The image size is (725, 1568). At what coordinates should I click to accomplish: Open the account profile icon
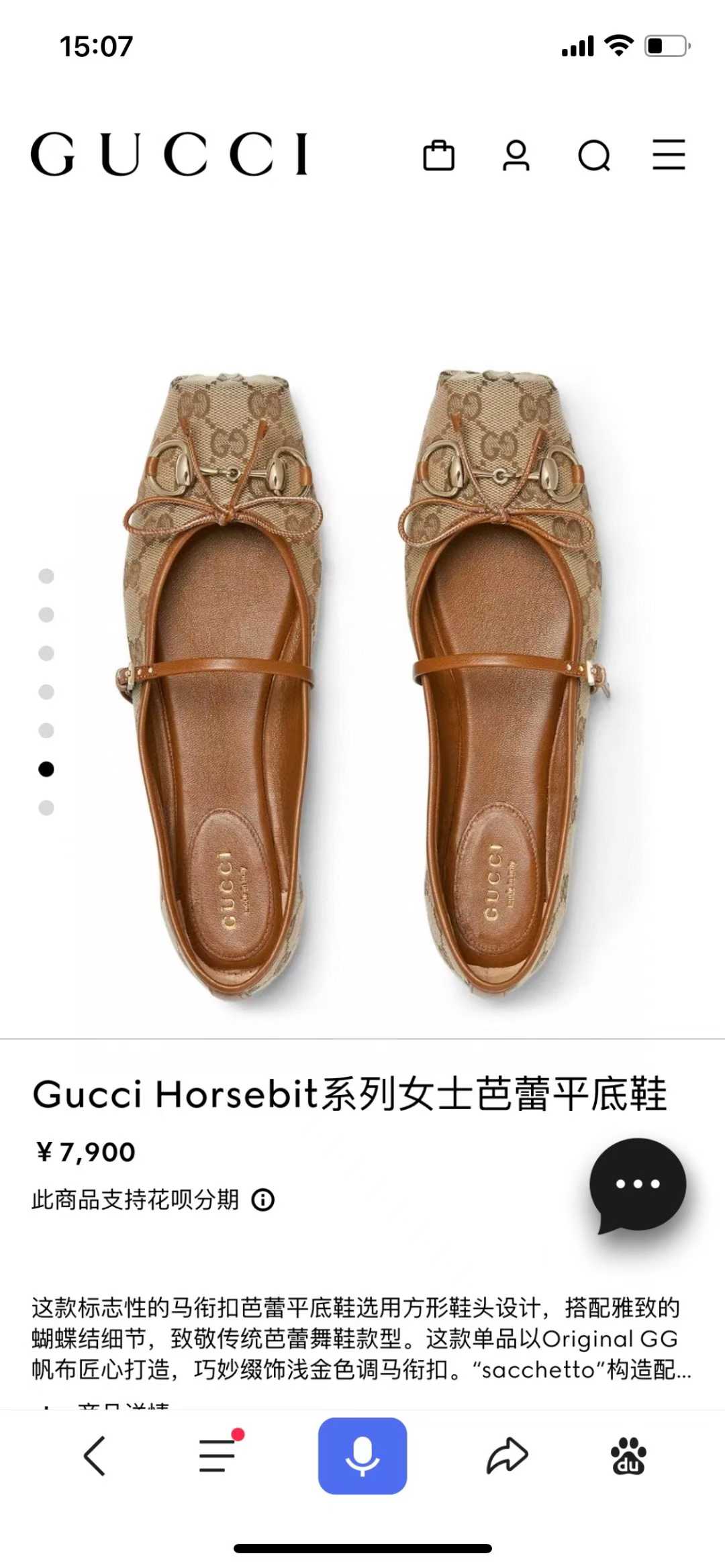[x=516, y=156]
